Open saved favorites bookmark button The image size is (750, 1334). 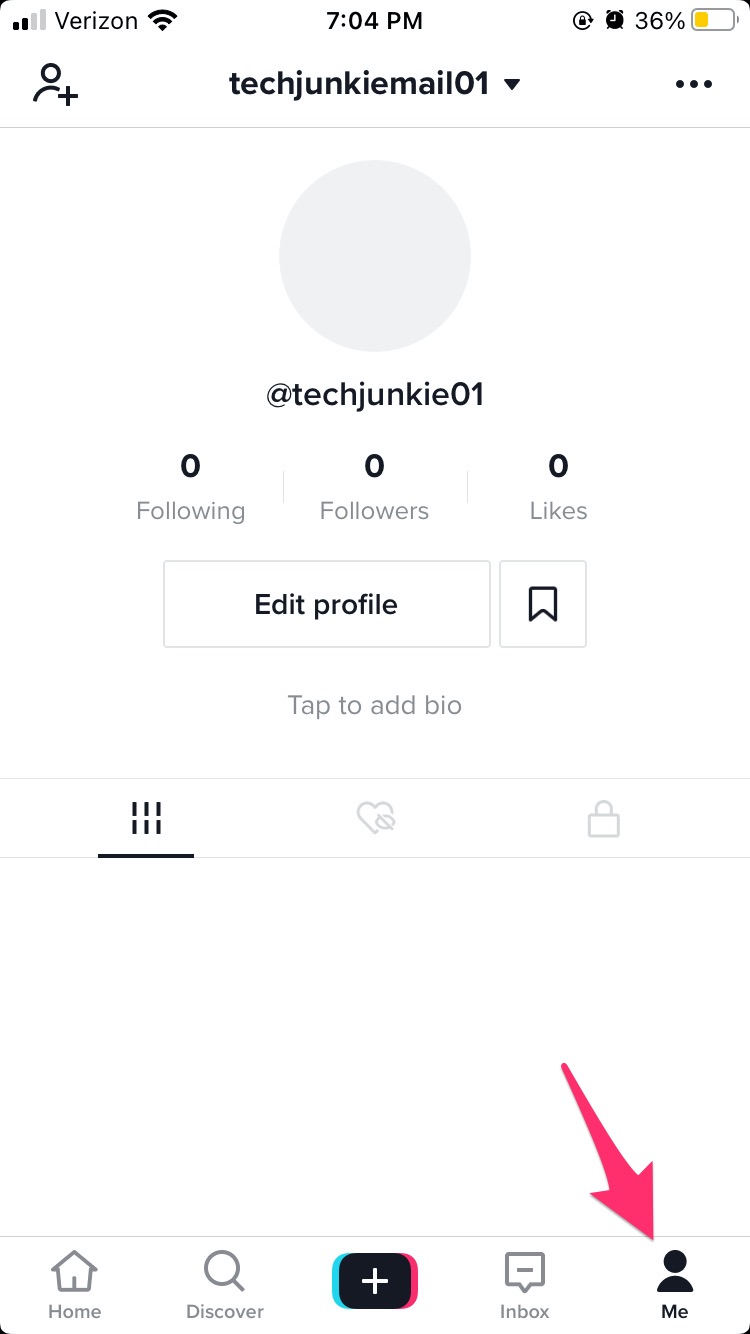[543, 604]
